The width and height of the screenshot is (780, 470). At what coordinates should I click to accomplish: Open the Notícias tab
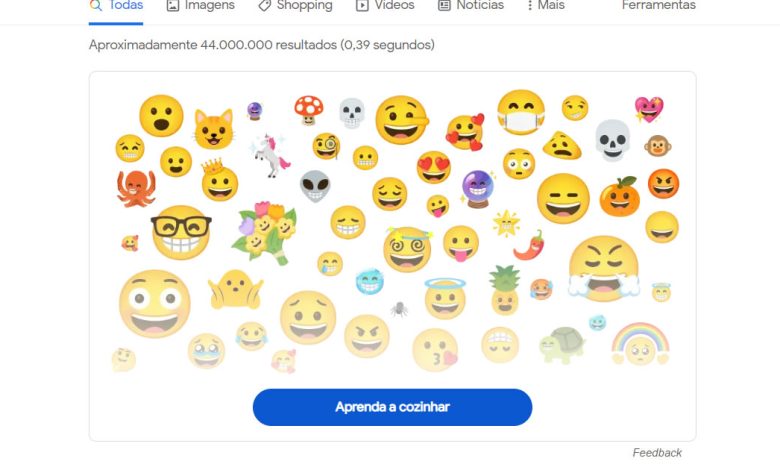pyautogui.click(x=470, y=6)
